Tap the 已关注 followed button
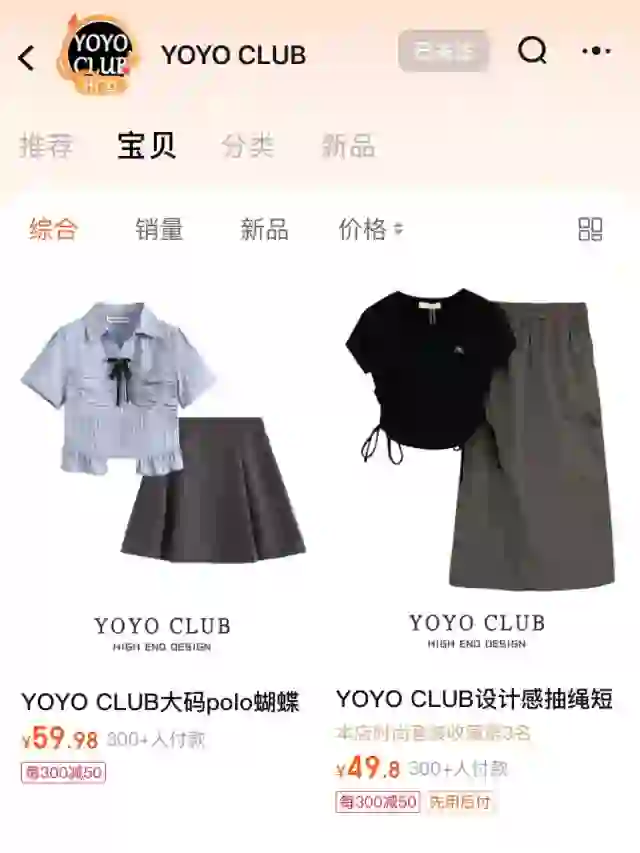The image size is (640, 853). coord(443,52)
